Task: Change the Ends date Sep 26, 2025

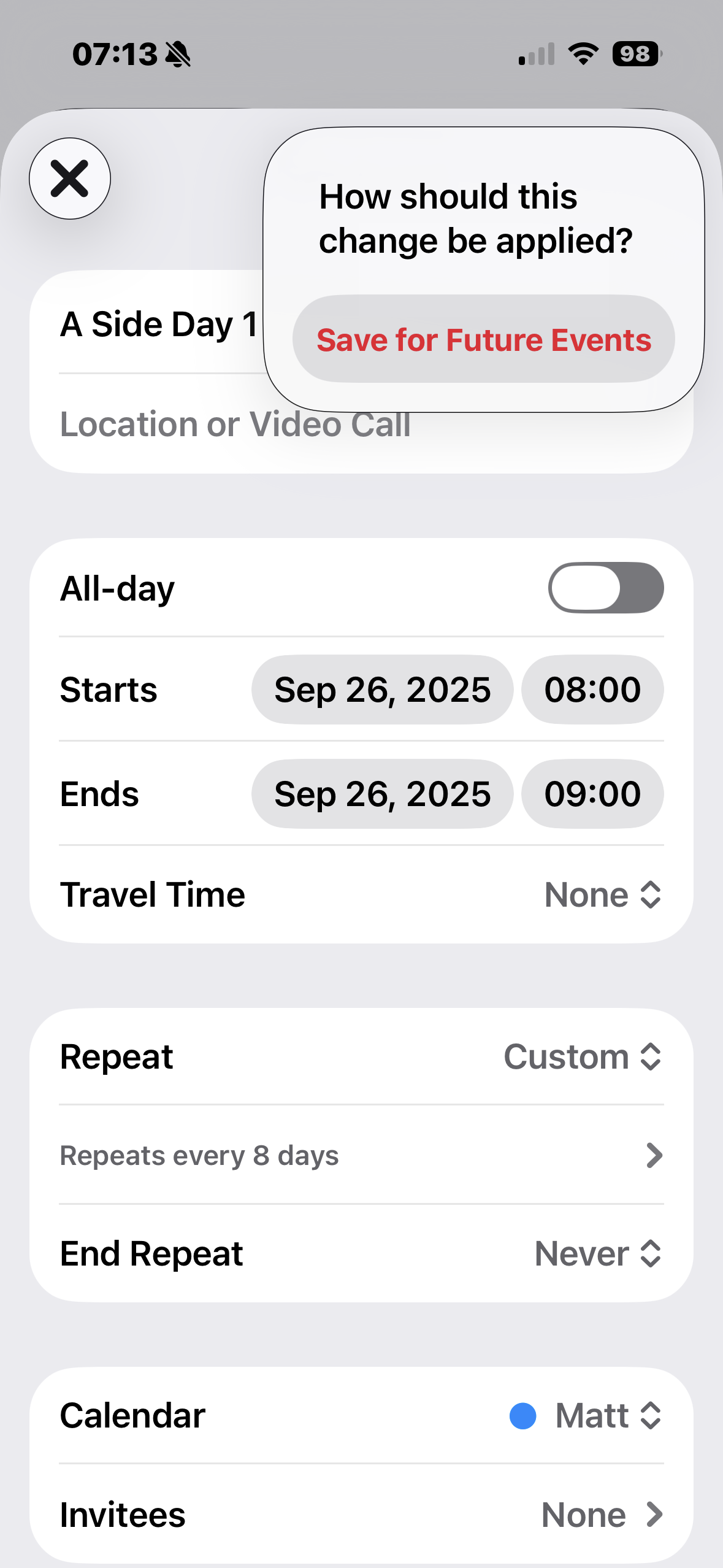Action: click(382, 794)
